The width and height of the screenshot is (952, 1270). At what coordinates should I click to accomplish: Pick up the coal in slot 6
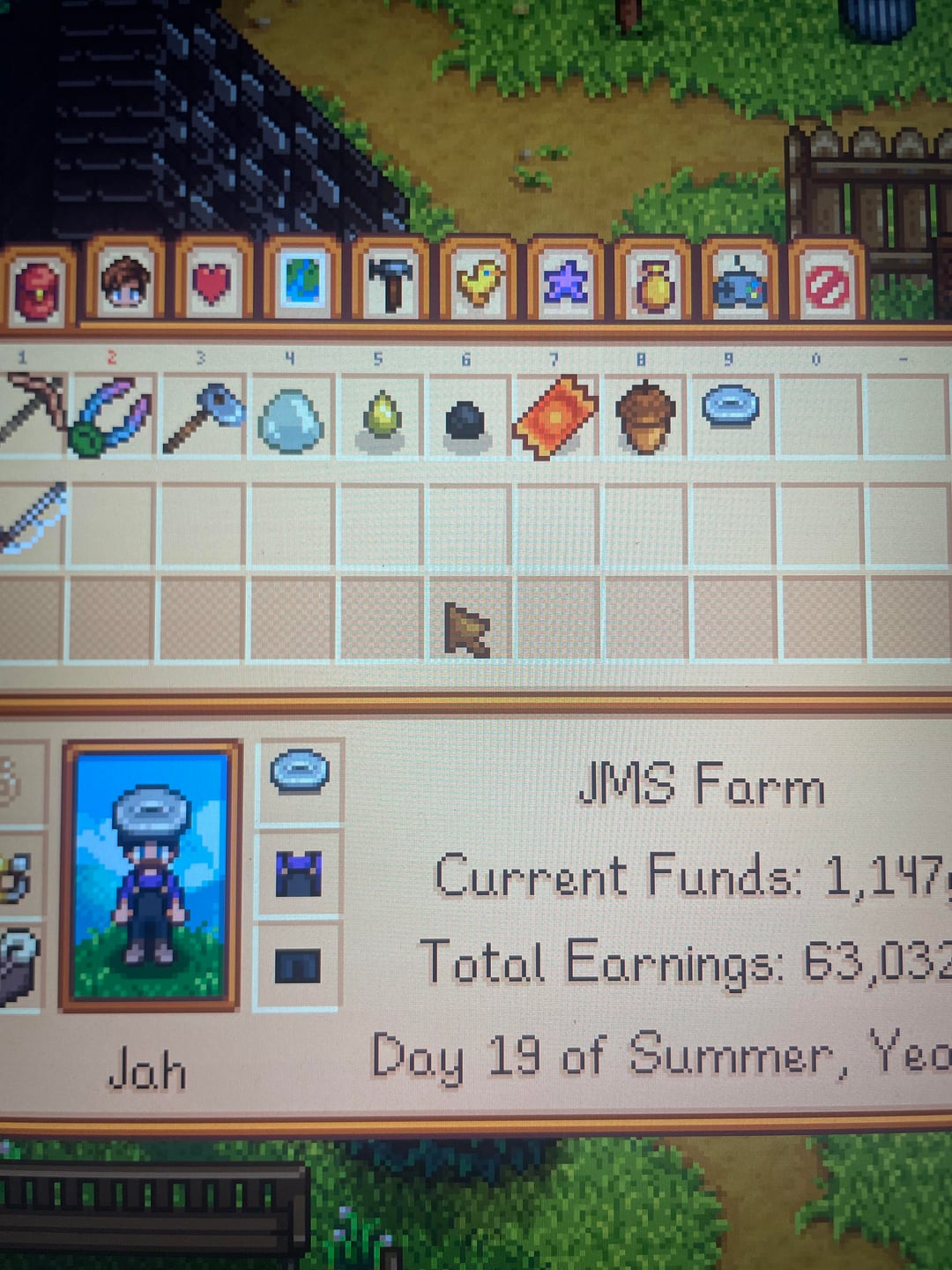465,419
